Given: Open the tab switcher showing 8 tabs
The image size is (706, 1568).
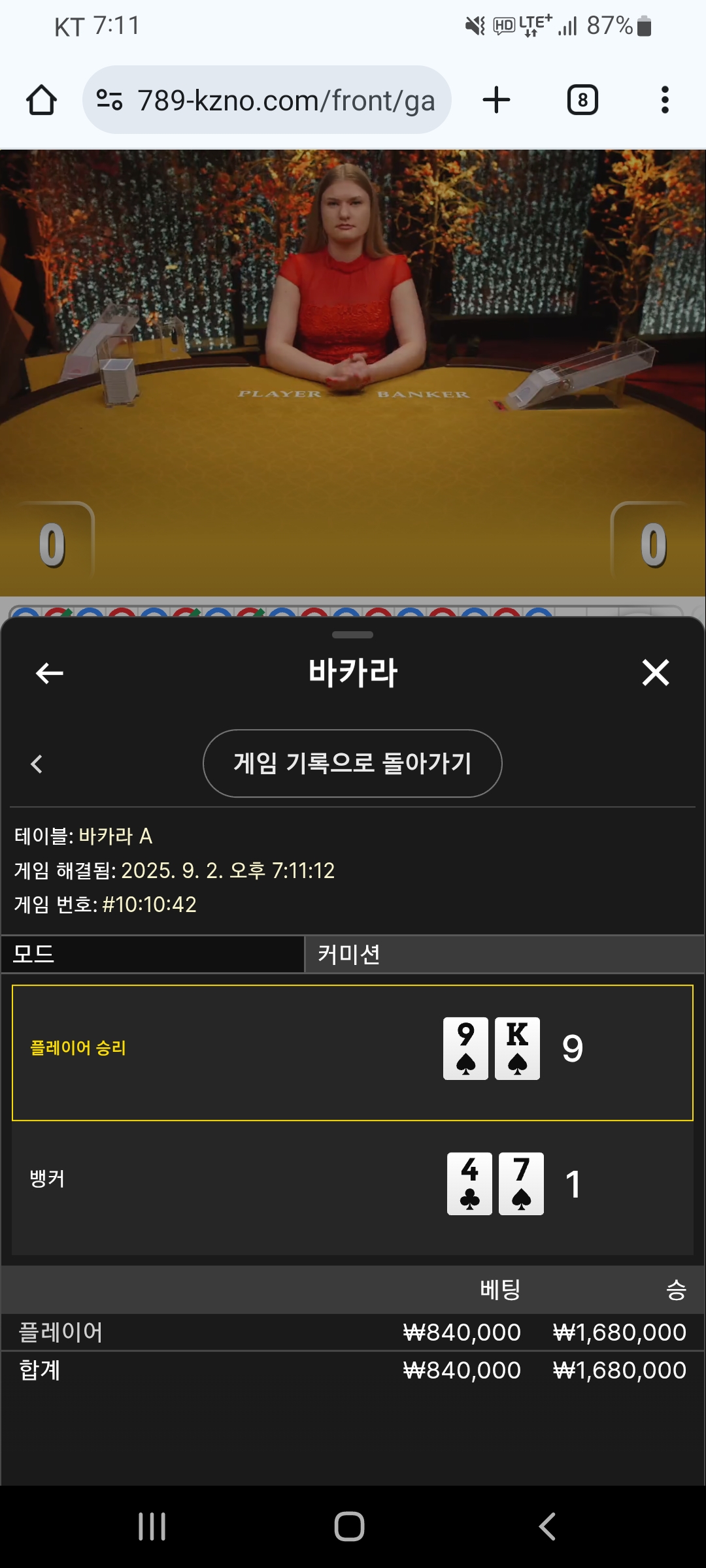Looking at the screenshot, I should tap(582, 100).
